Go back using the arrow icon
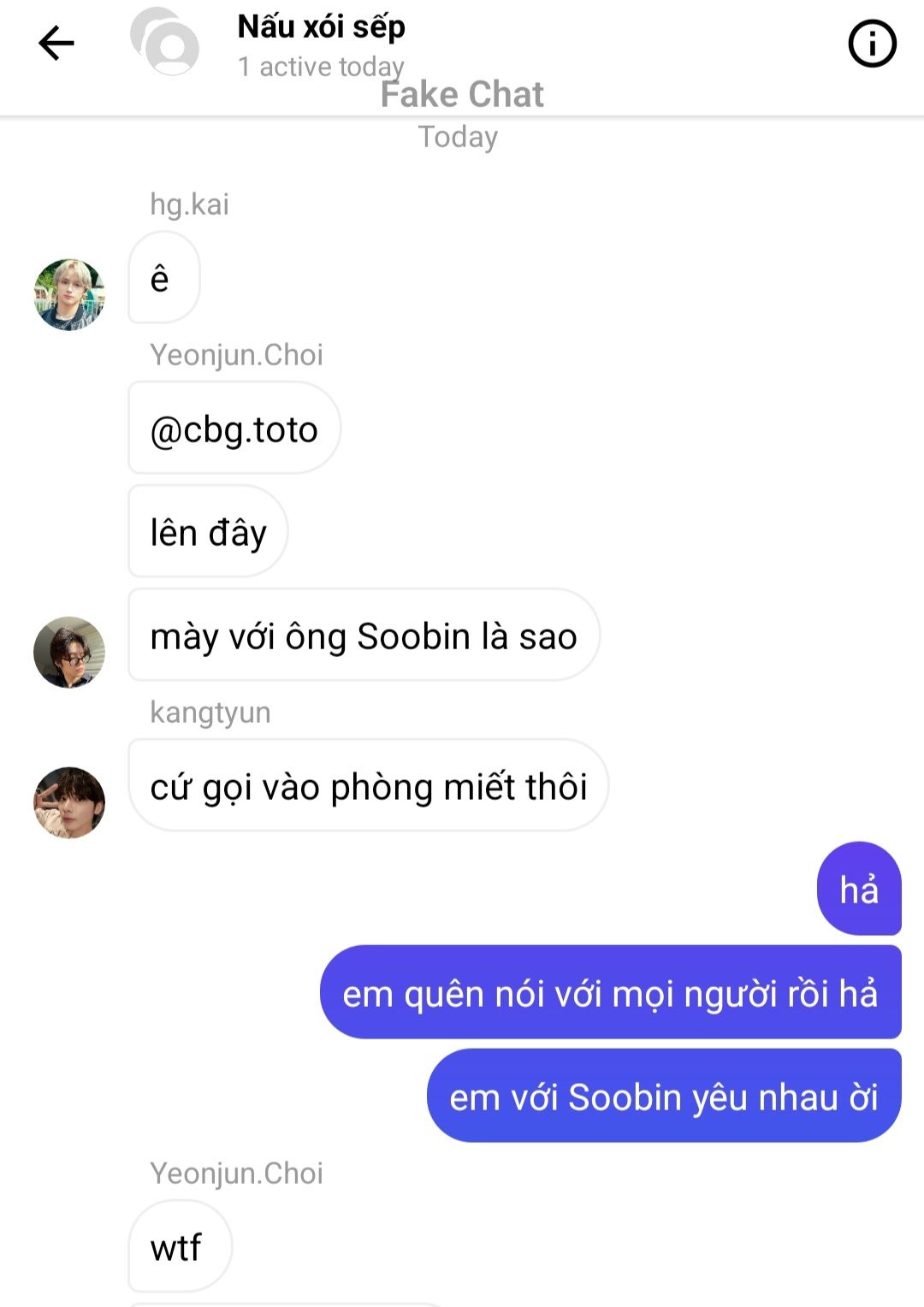The image size is (924, 1307). [56, 43]
